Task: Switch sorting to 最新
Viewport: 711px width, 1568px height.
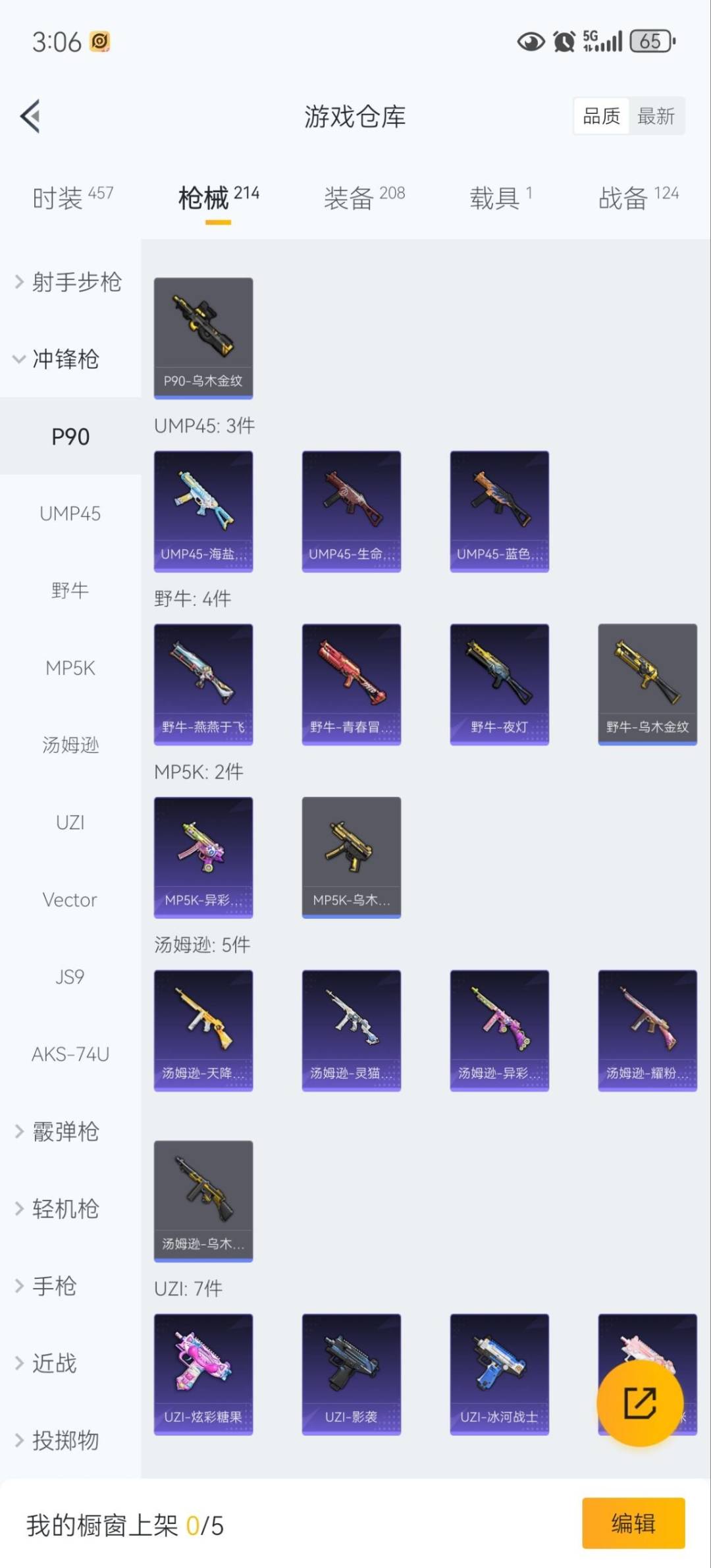Action: point(657,116)
